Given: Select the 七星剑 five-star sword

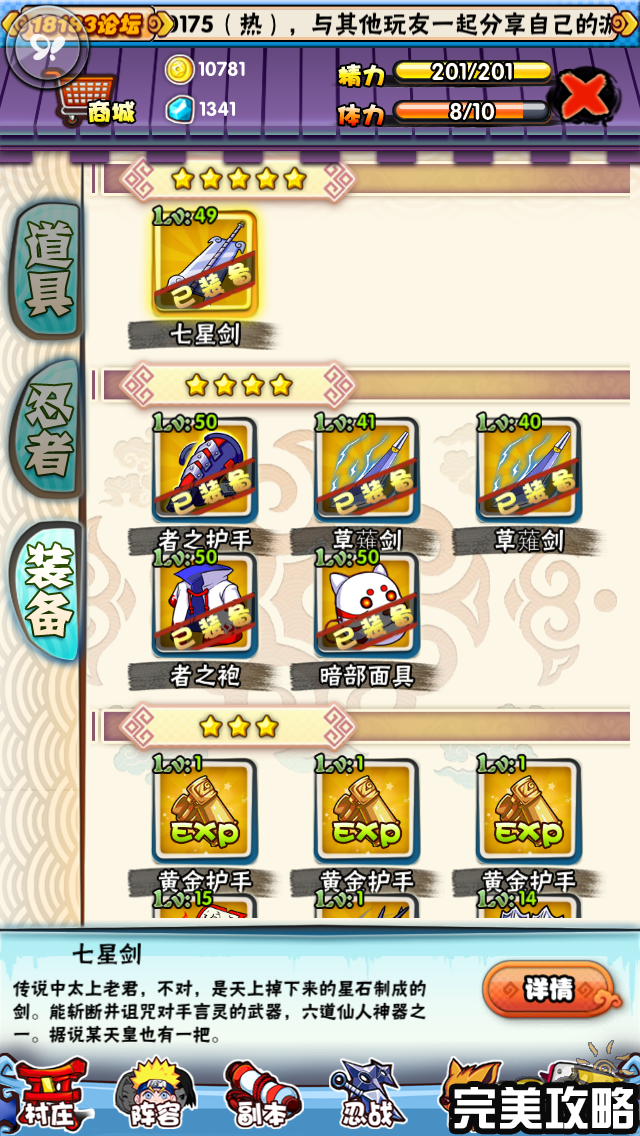Looking at the screenshot, I should coord(205,263).
